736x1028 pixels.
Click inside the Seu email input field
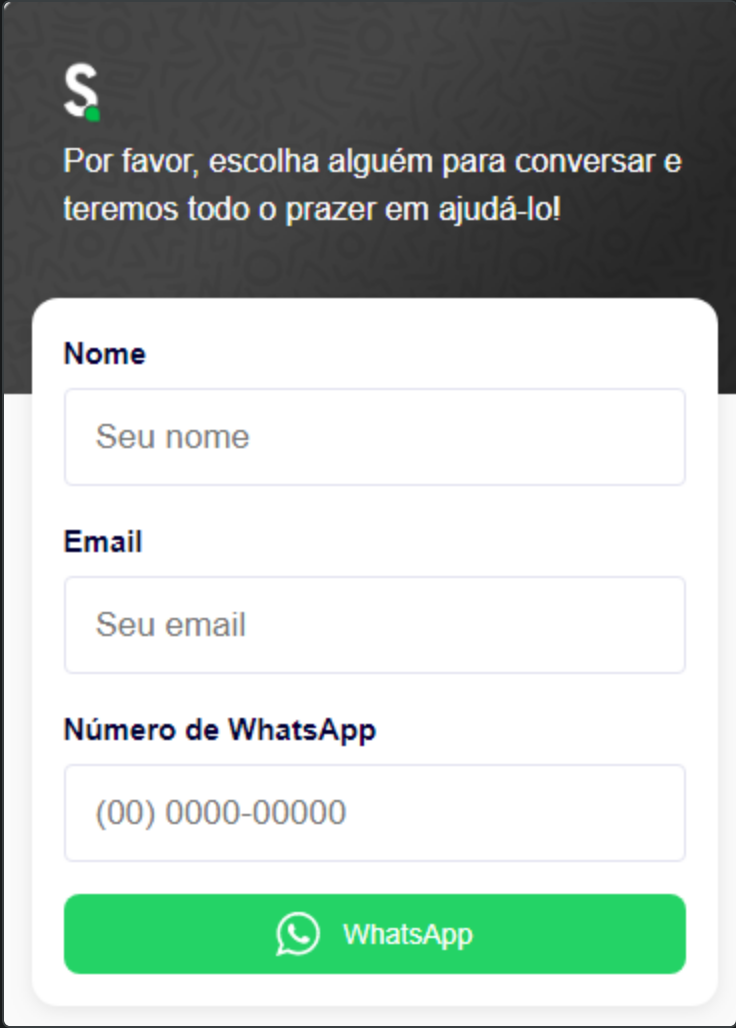click(x=374, y=624)
